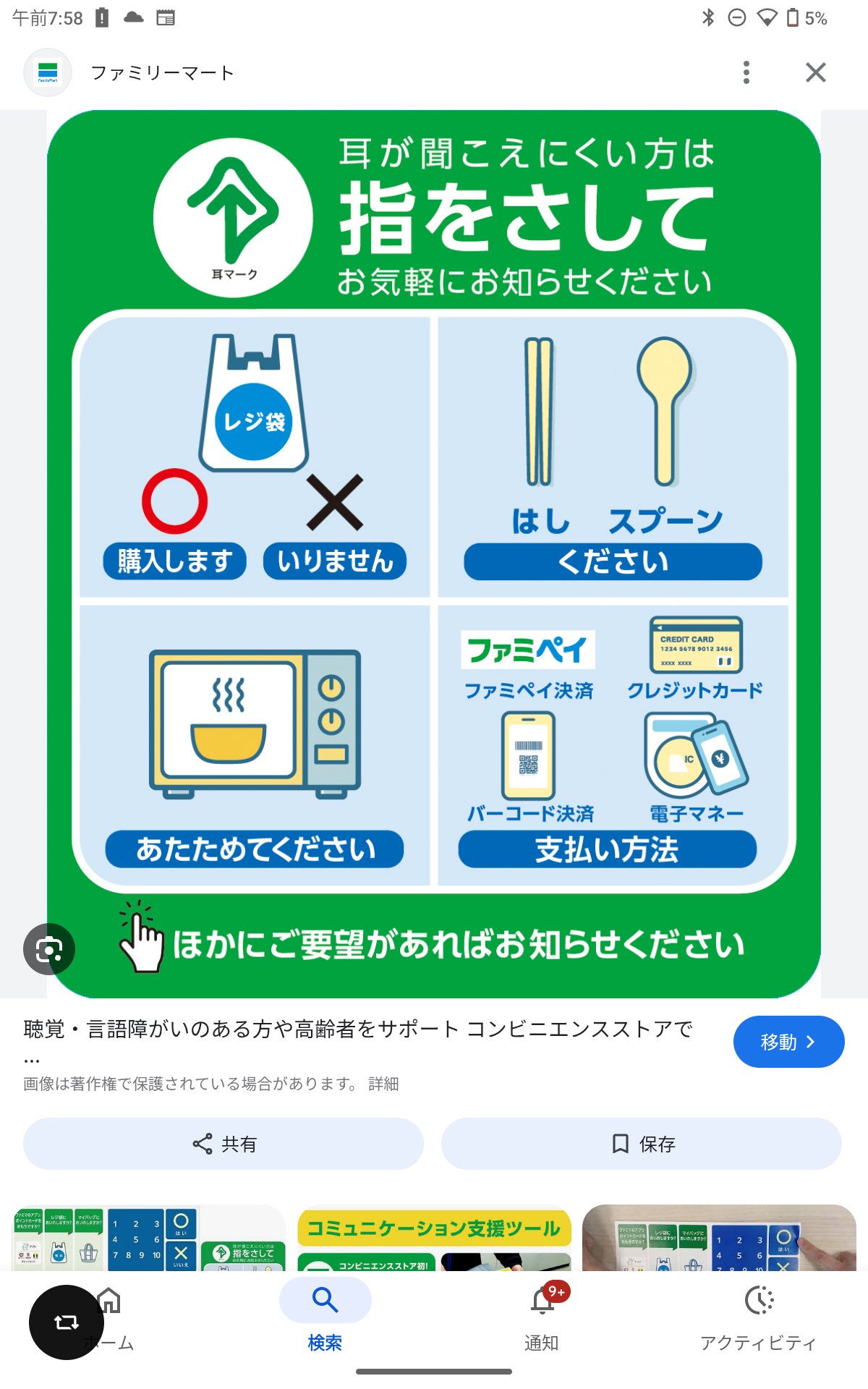Save the image with 保存
The height and width of the screenshot is (1389, 868).
641,1144
